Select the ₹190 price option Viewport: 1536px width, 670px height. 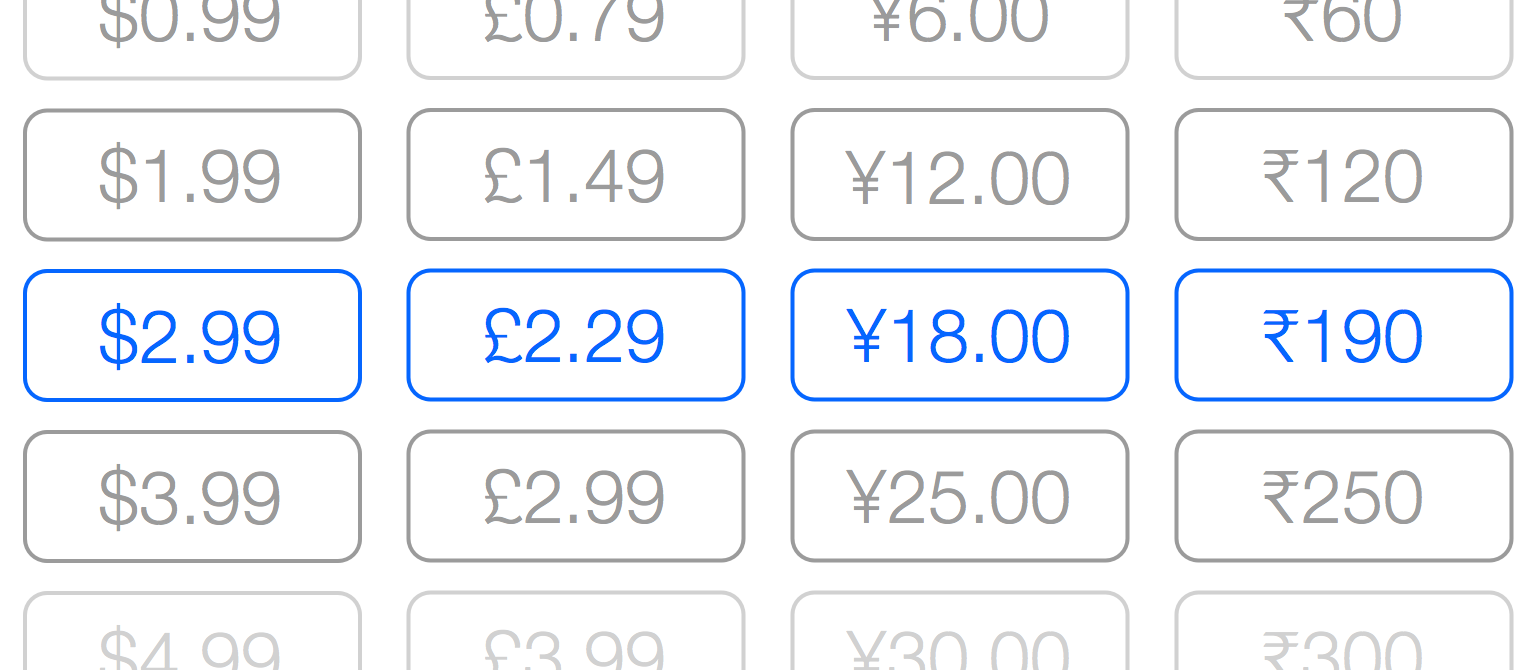[x=1343, y=335]
